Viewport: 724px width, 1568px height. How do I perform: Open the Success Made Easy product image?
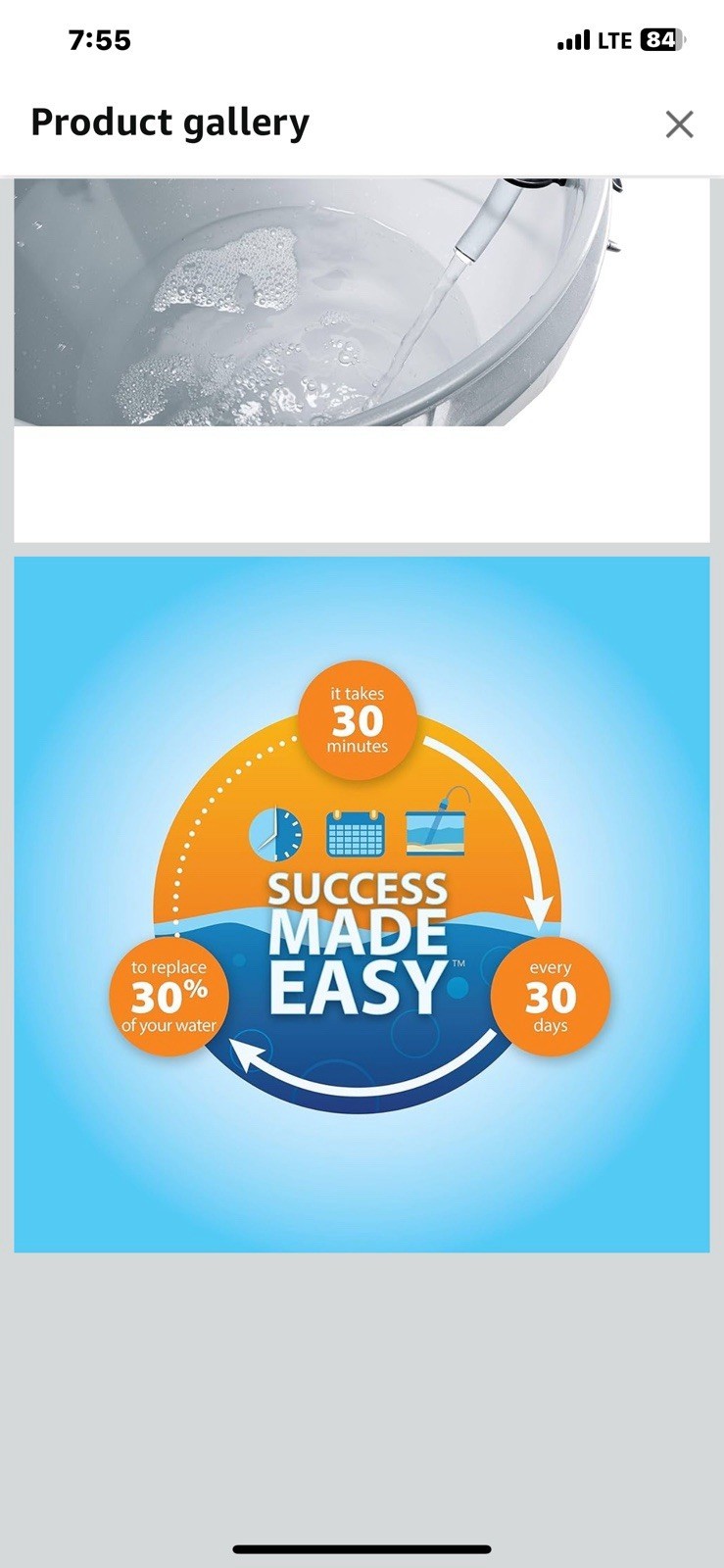pos(362,904)
